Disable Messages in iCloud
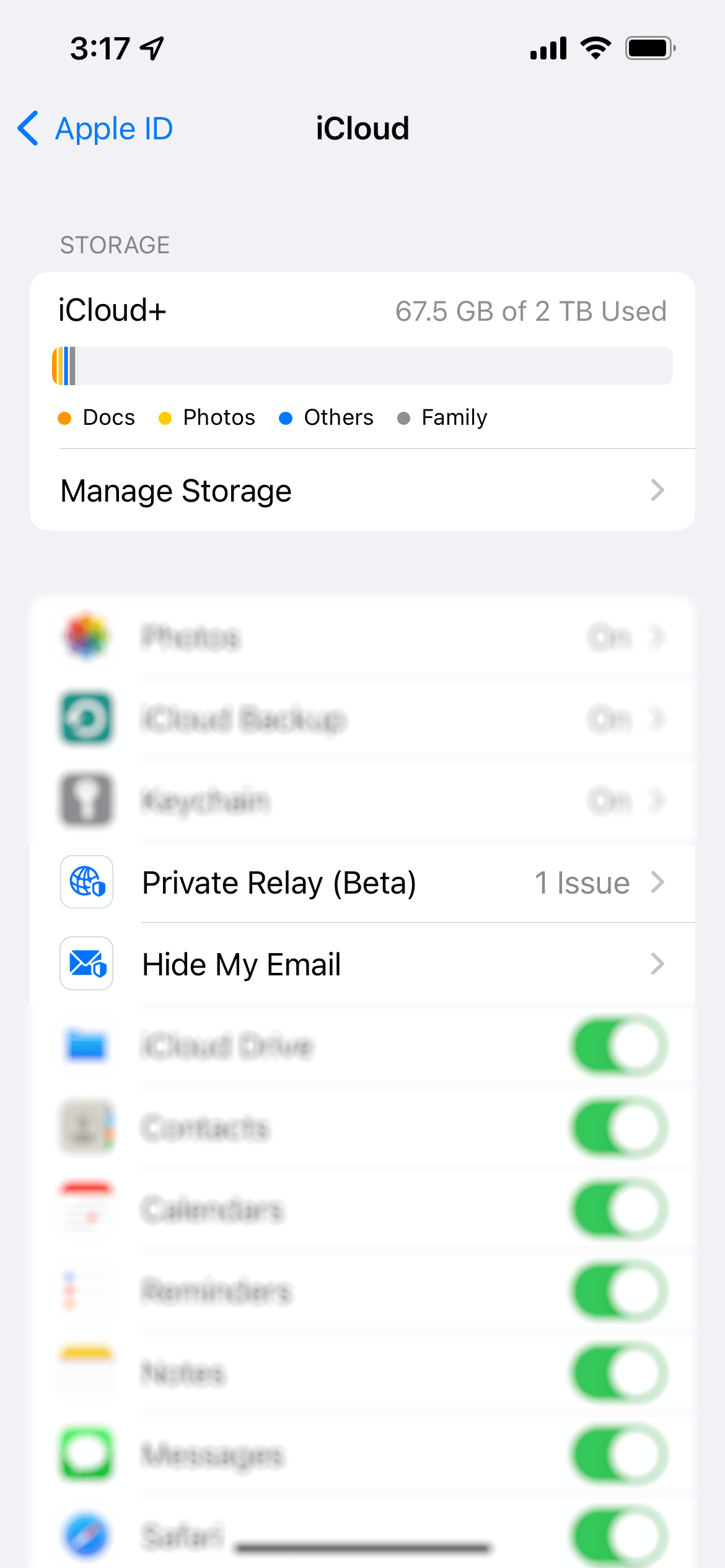 [620, 1455]
